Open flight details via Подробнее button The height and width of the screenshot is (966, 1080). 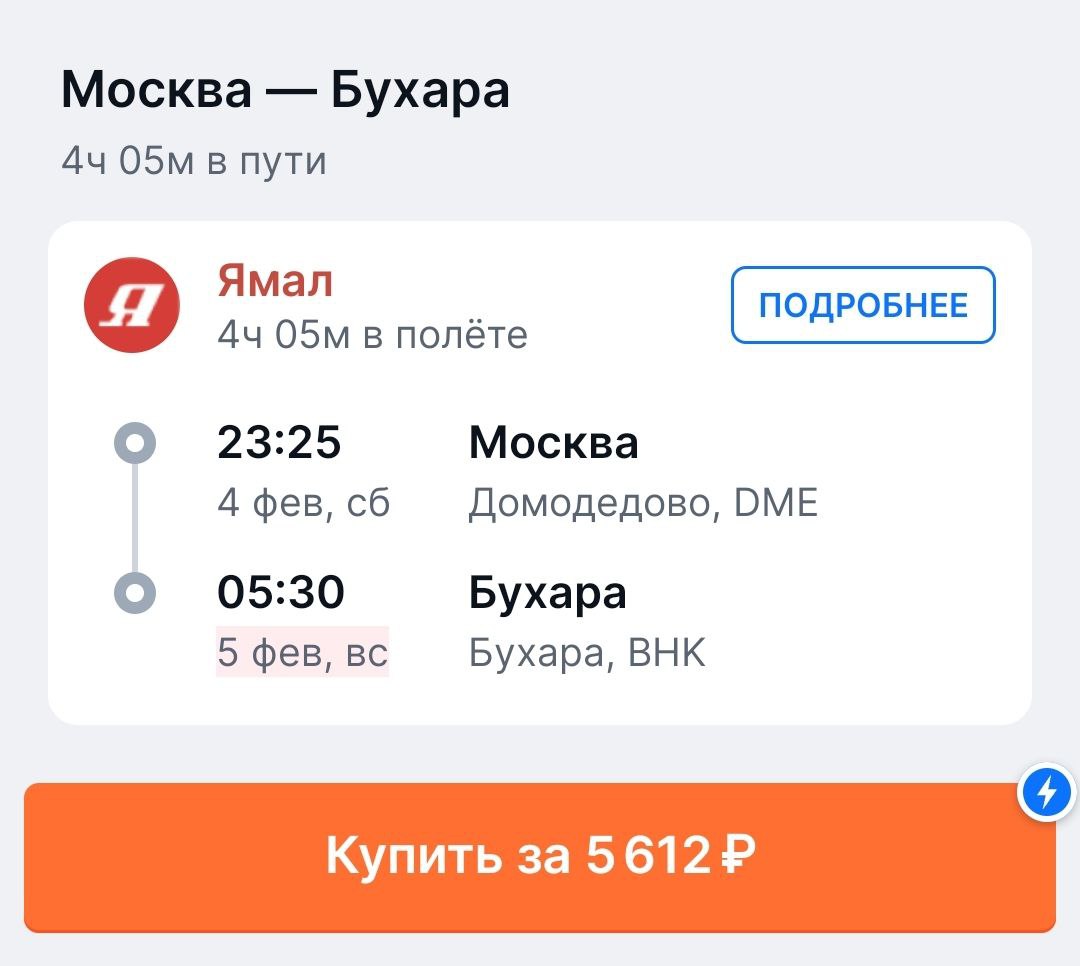pyautogui.click(x=863, y=305)
